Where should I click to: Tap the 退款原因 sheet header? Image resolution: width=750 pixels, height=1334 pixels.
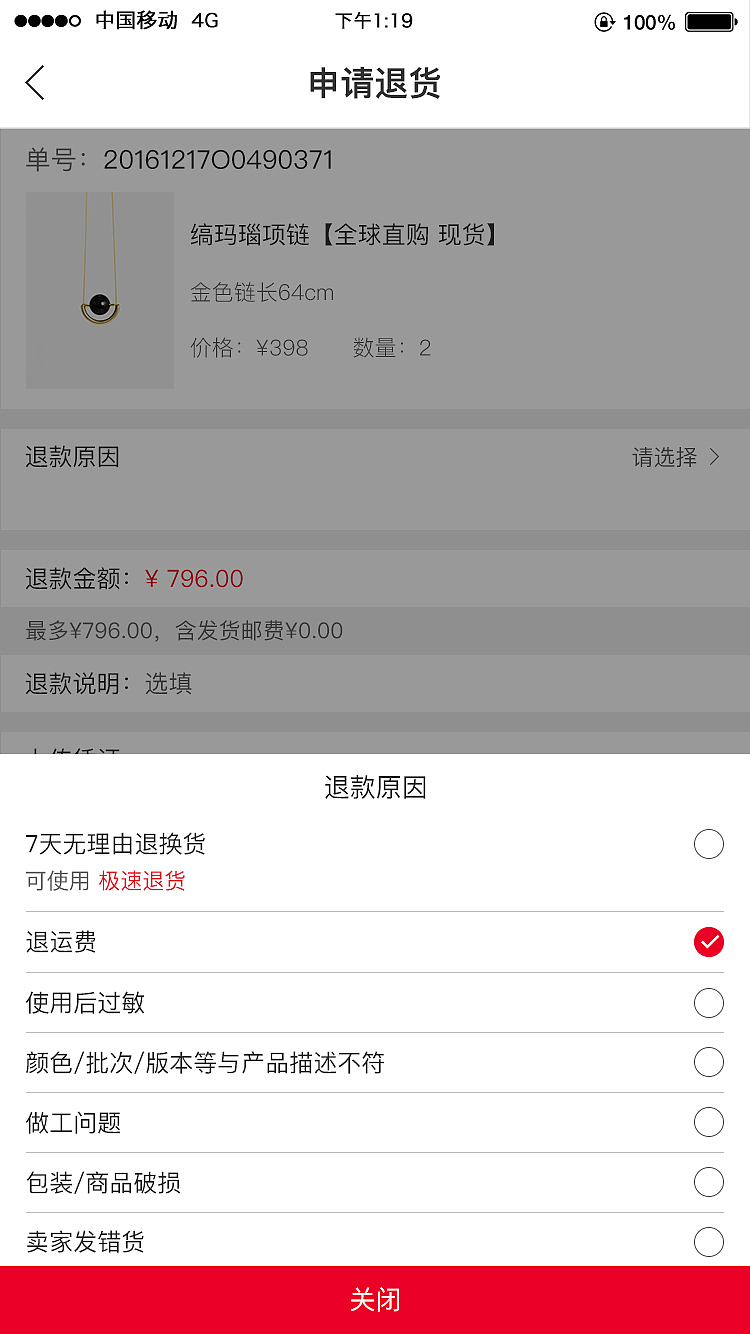coord(375,787)
